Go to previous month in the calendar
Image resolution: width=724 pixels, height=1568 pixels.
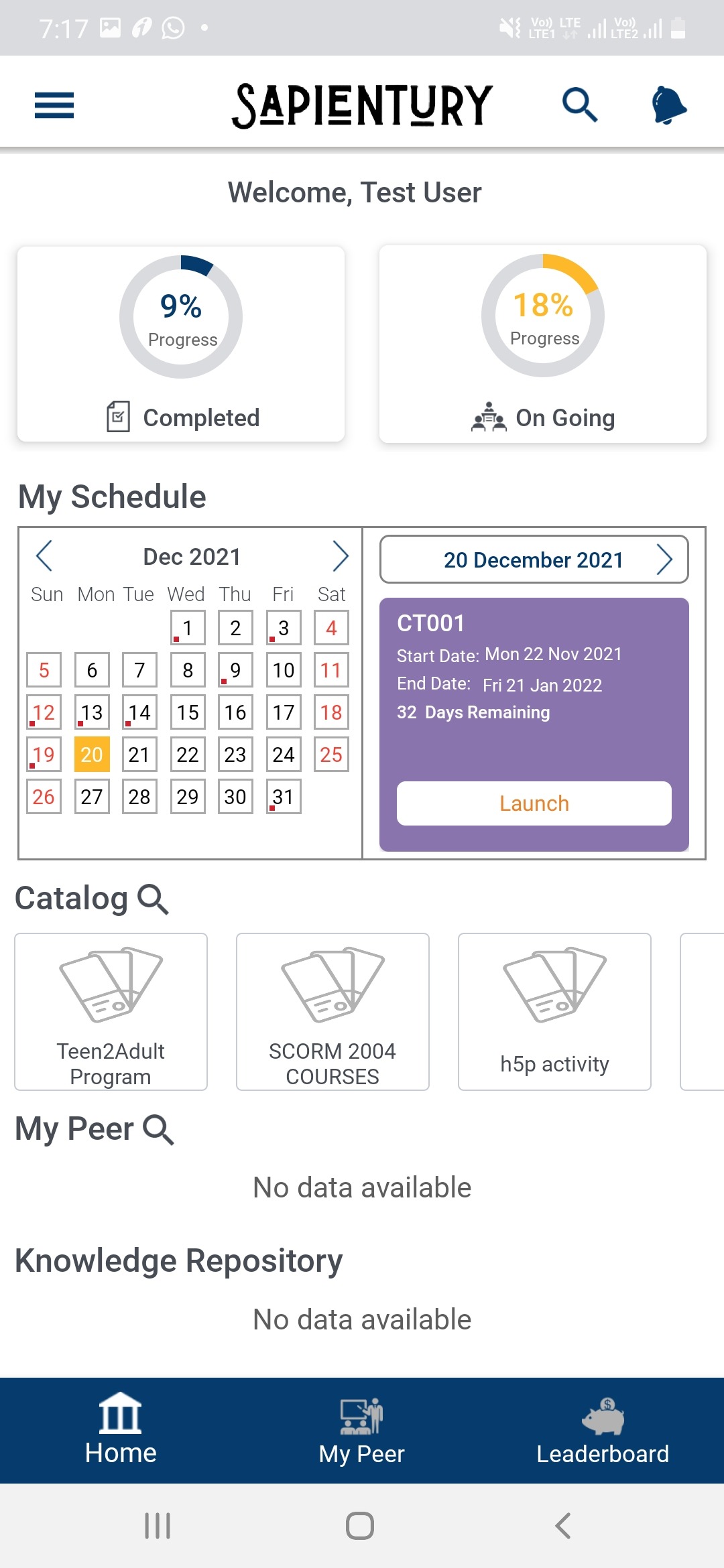coord(45,556)
